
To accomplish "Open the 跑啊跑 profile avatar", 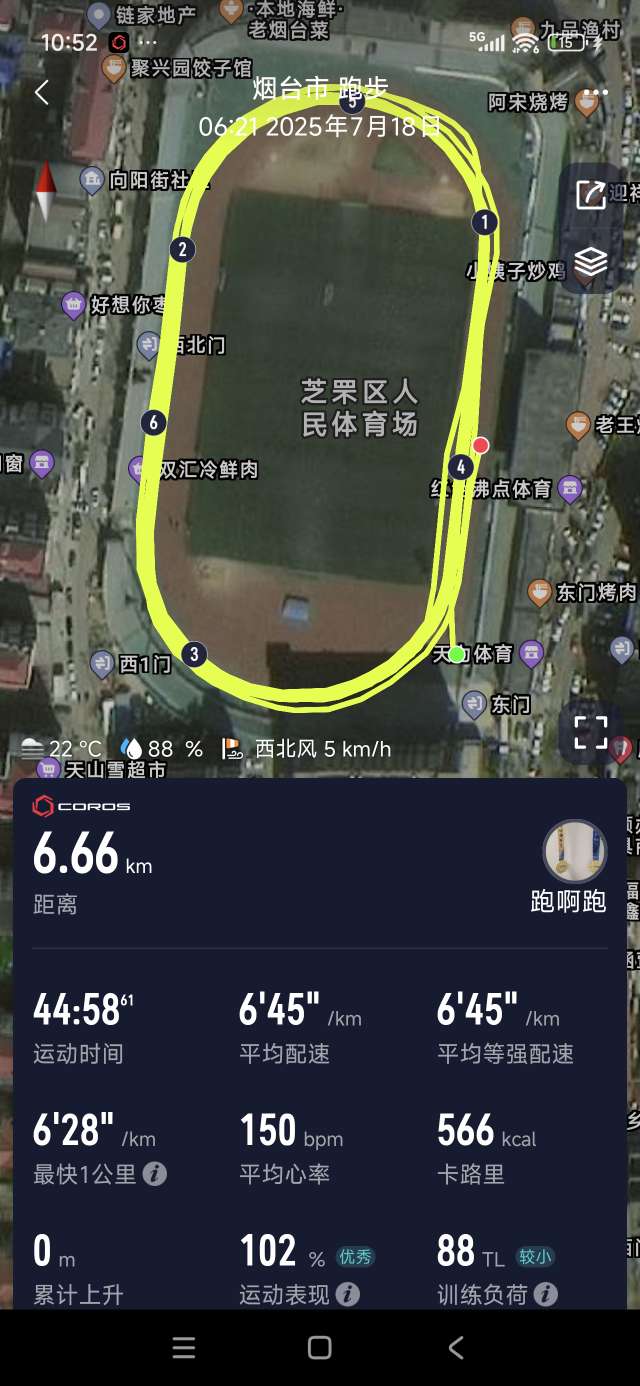I will click(x=574, y=851).
